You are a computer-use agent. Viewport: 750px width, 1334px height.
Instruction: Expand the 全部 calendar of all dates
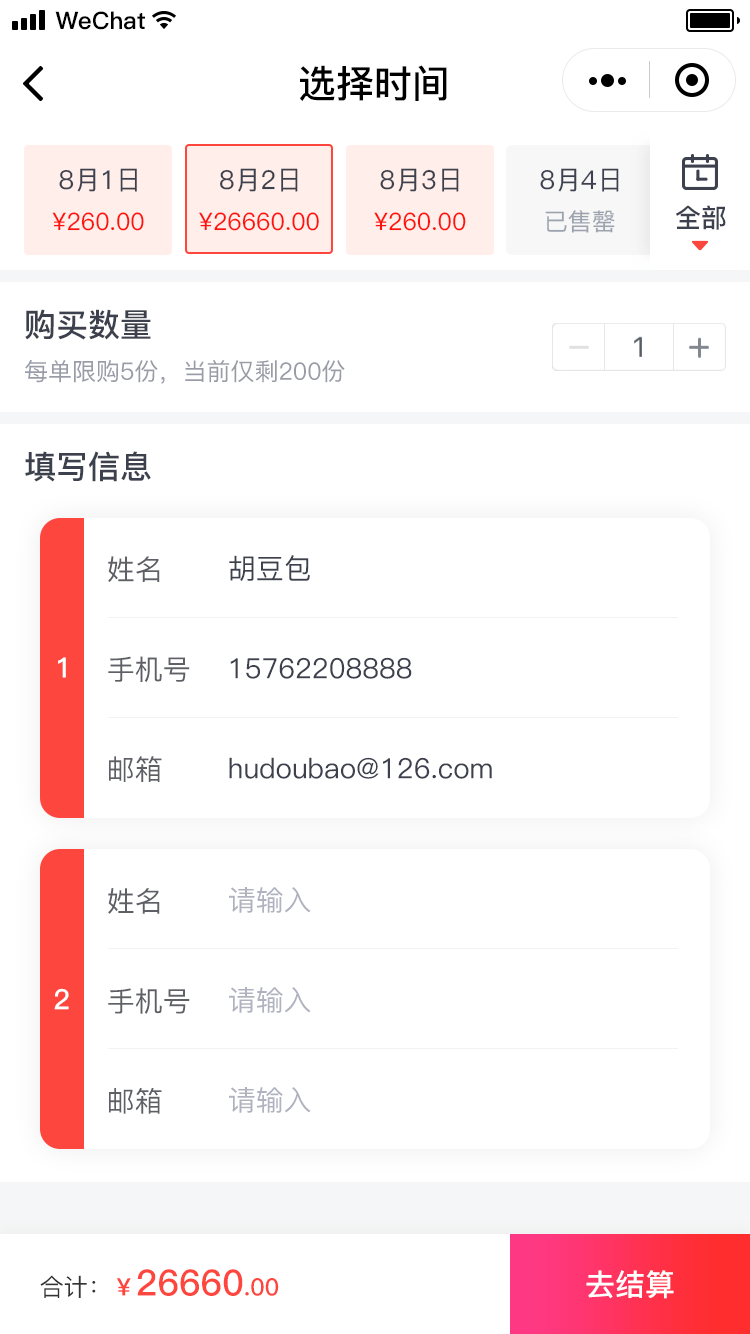click(x=700, y=200)
